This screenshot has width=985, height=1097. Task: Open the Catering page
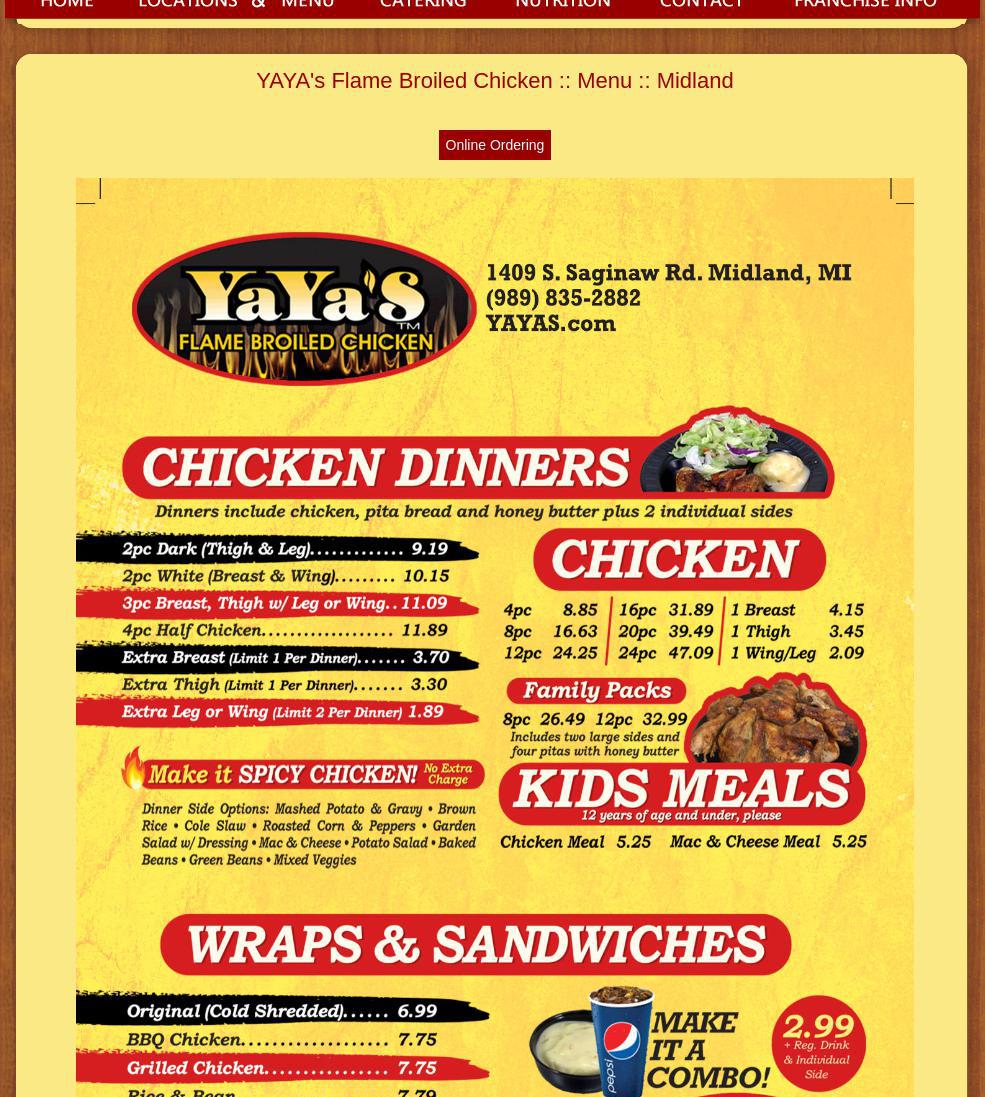point(423,6)
